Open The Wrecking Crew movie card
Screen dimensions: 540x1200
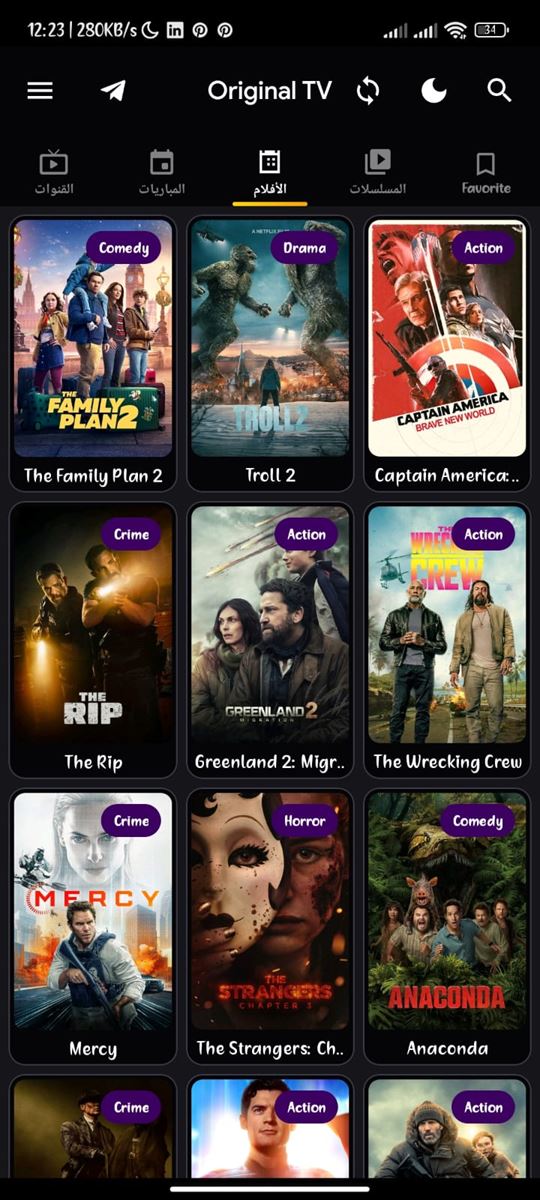tap(447, 641)
